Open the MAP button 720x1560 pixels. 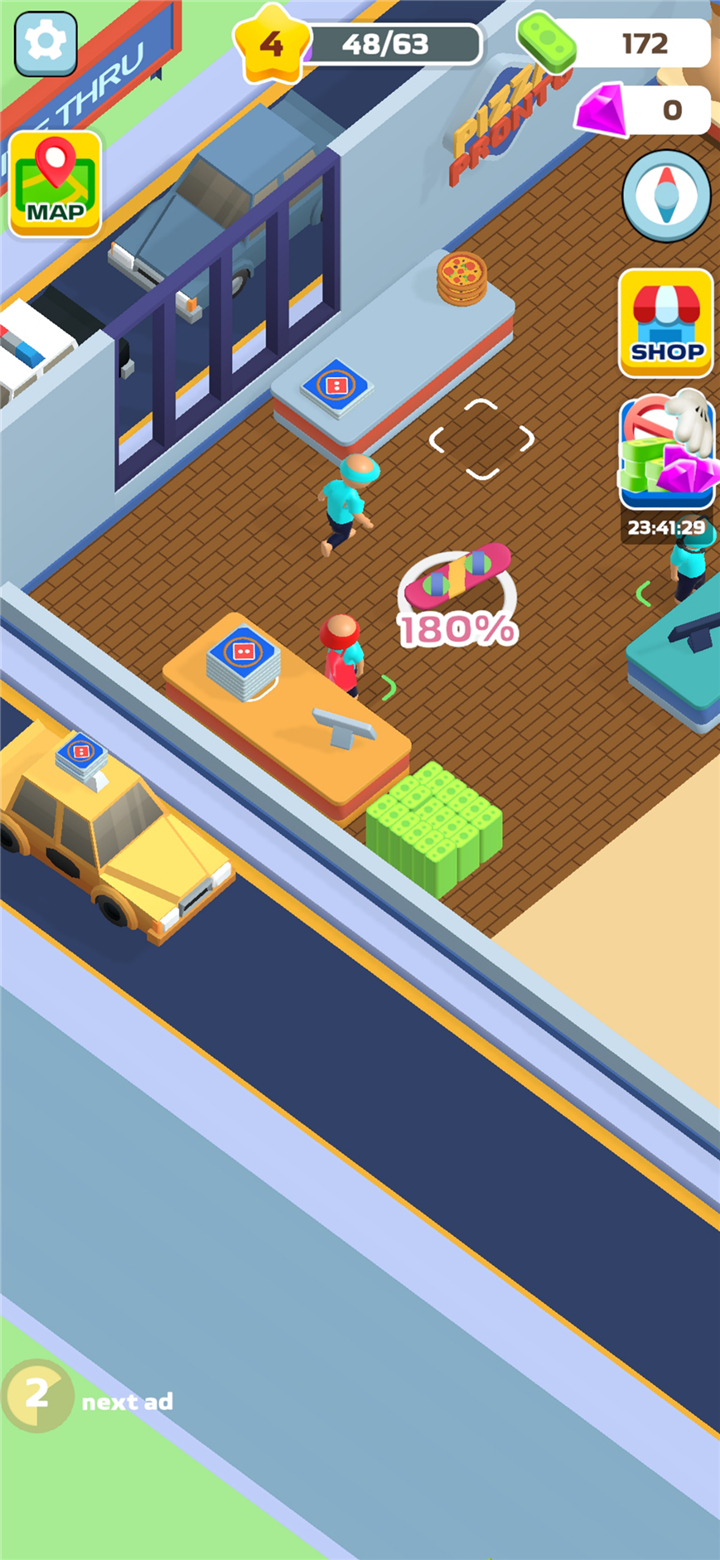coord(55,184)
